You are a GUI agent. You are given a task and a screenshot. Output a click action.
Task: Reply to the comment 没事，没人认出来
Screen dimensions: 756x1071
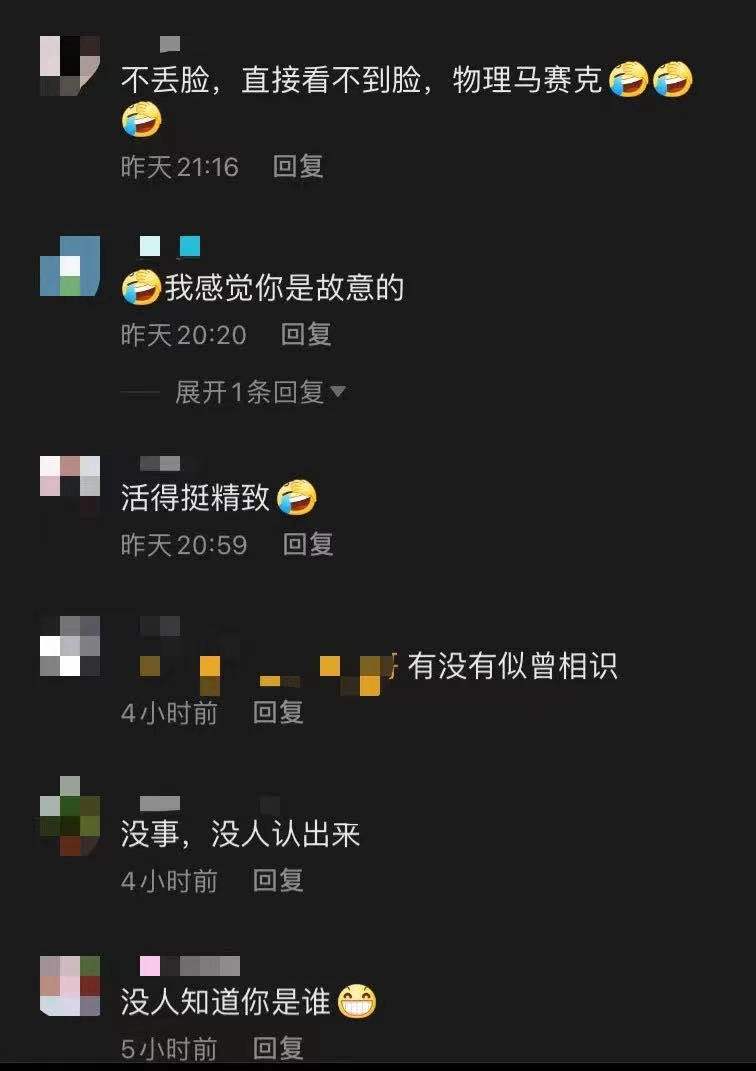[277, 881]
